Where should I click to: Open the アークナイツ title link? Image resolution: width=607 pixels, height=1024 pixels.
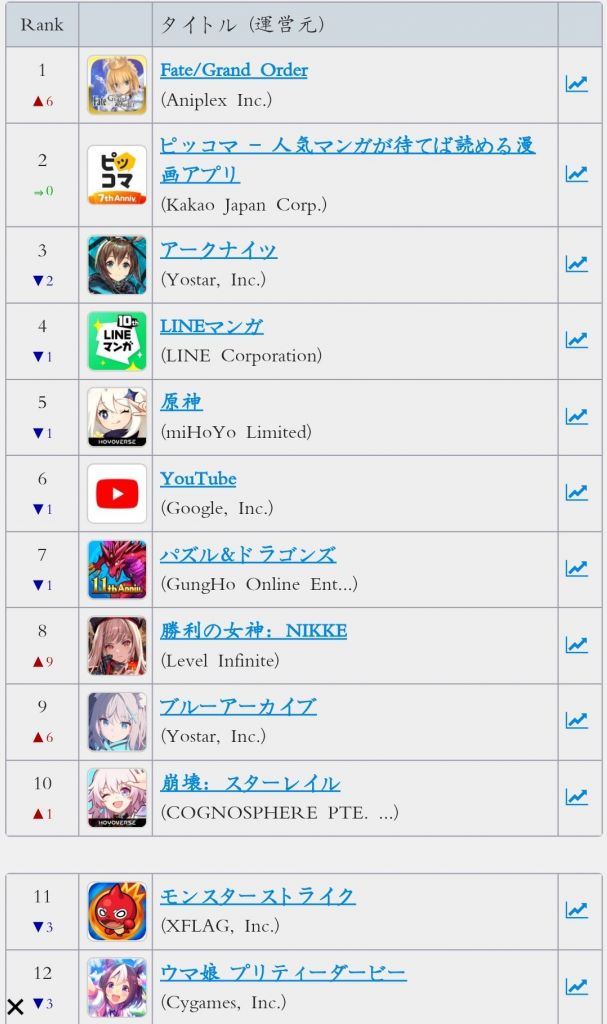coord(218,250)
